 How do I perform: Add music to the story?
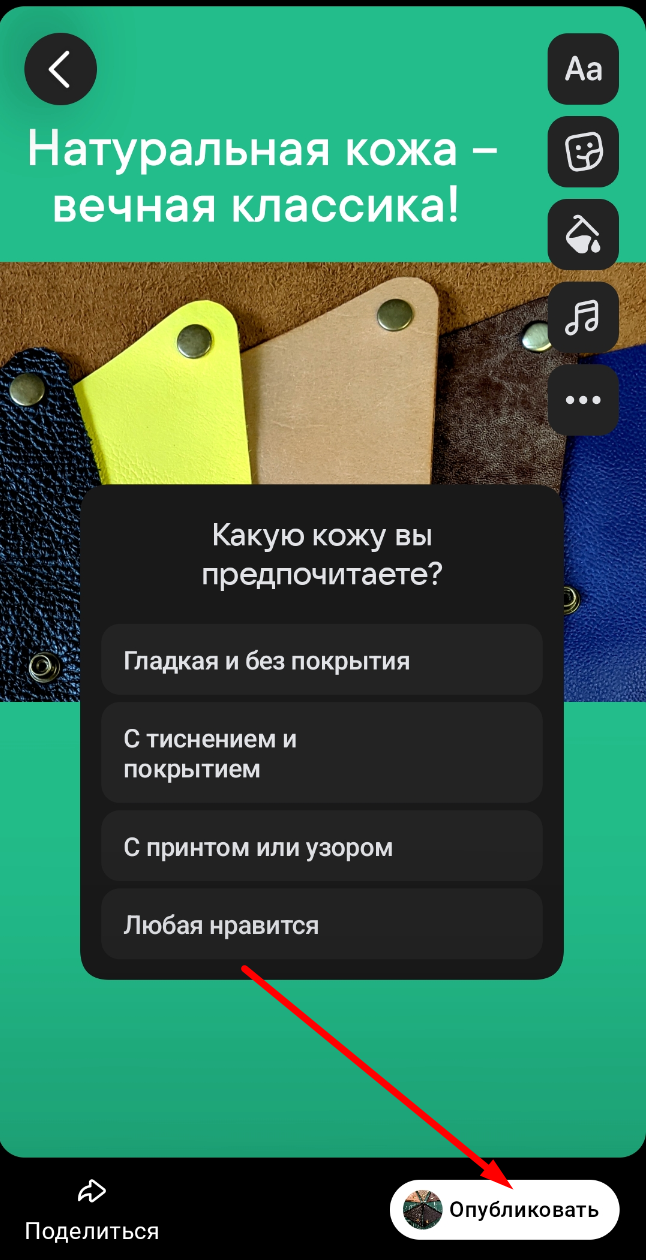[583, 317]
